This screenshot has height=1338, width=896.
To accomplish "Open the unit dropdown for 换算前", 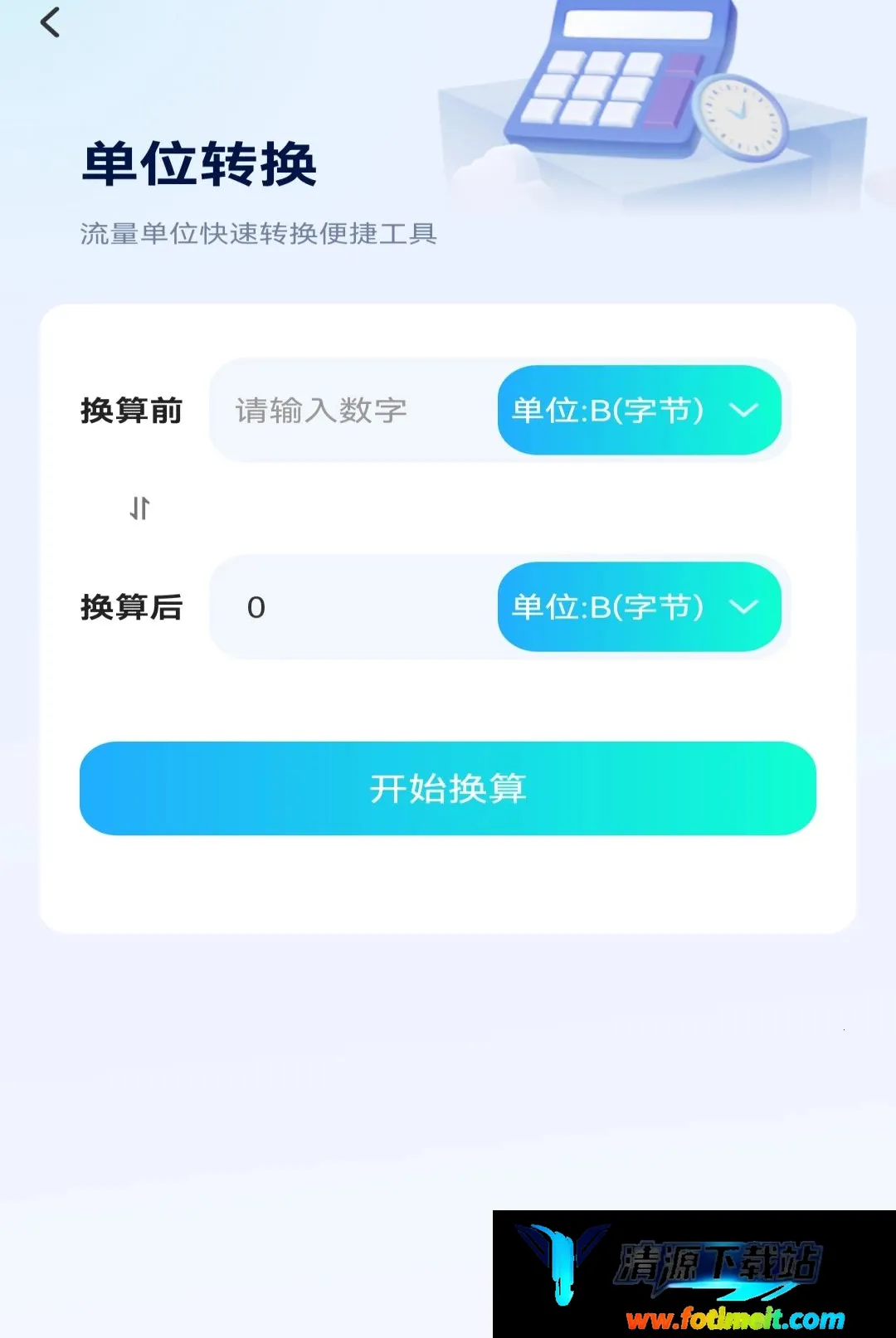I will pos(639,410).
